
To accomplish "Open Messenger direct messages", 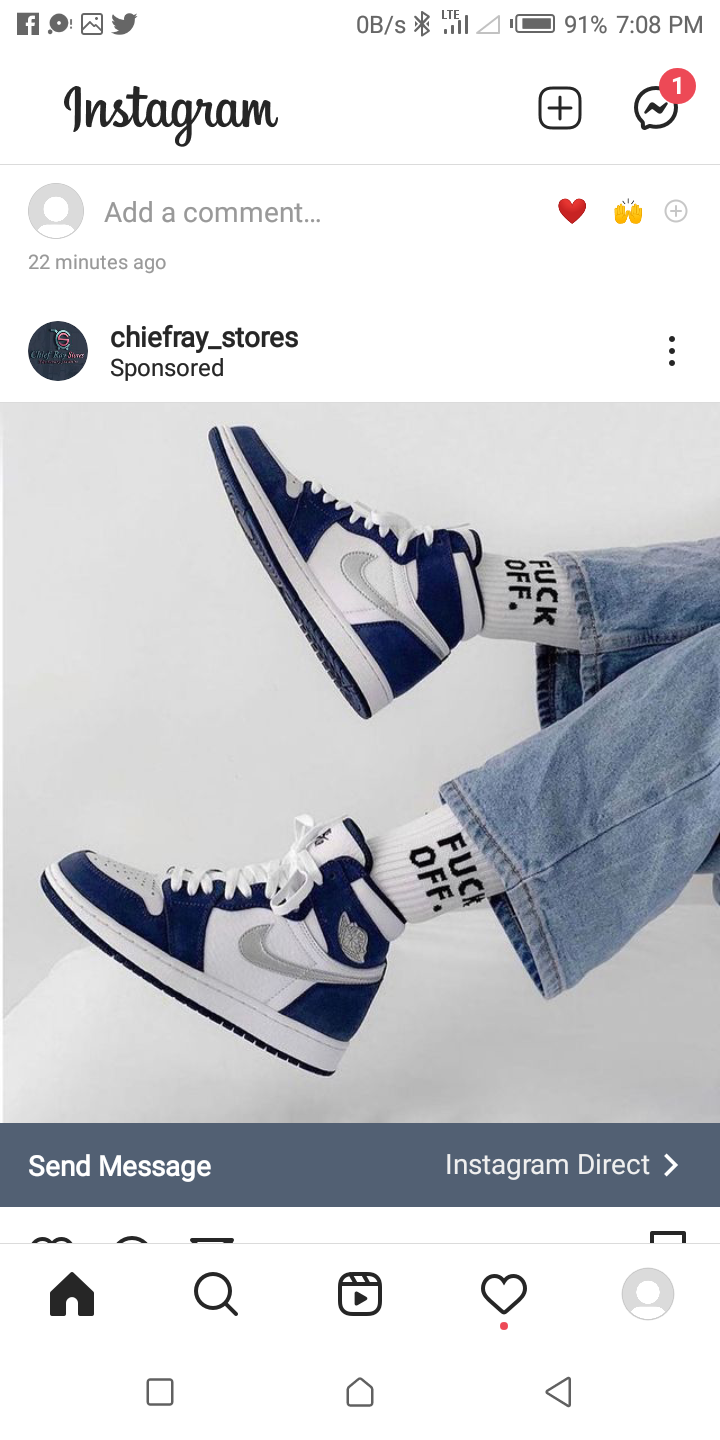I will 657,108.
